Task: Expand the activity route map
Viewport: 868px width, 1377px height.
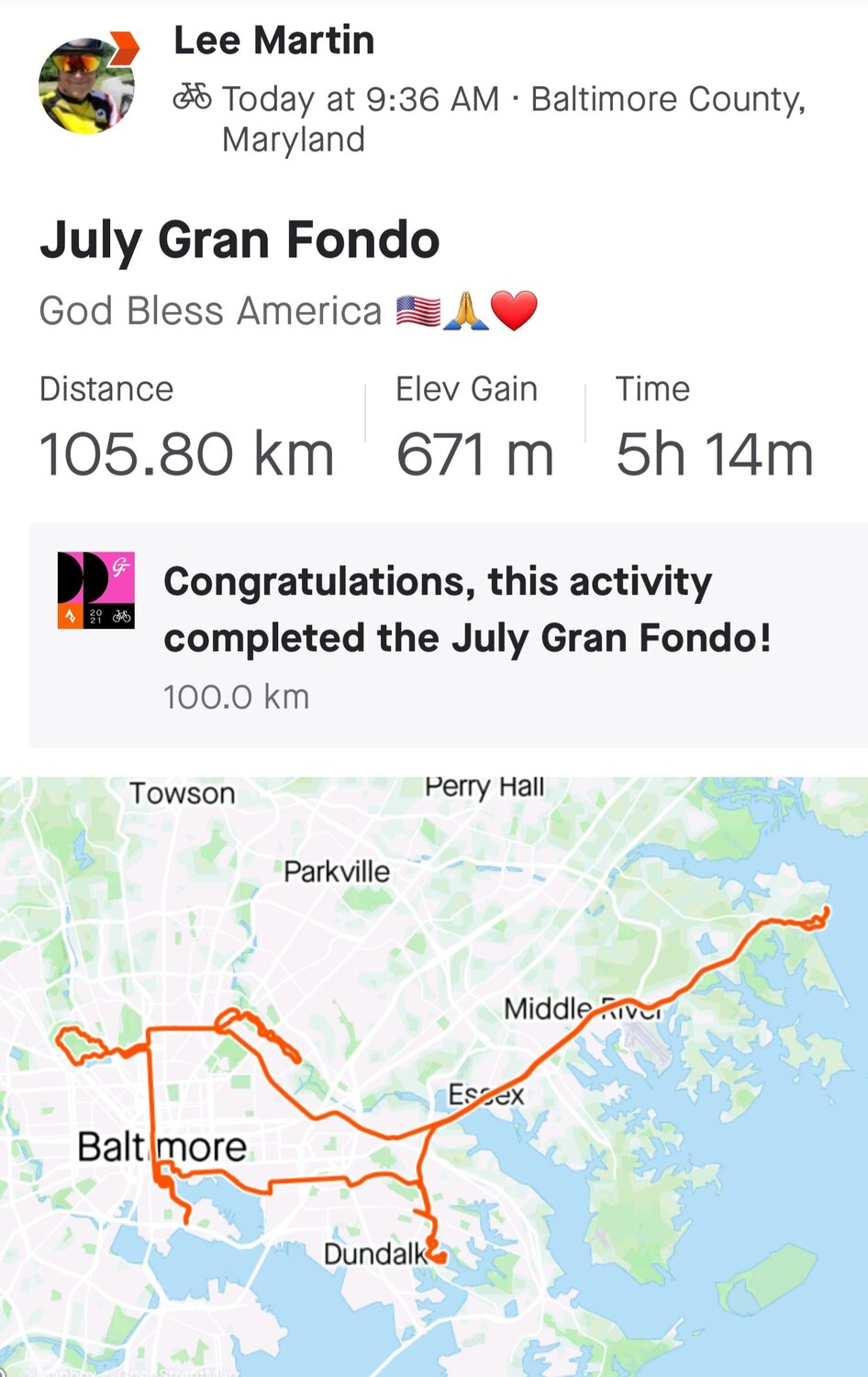Action: (x=434, y=1076)
